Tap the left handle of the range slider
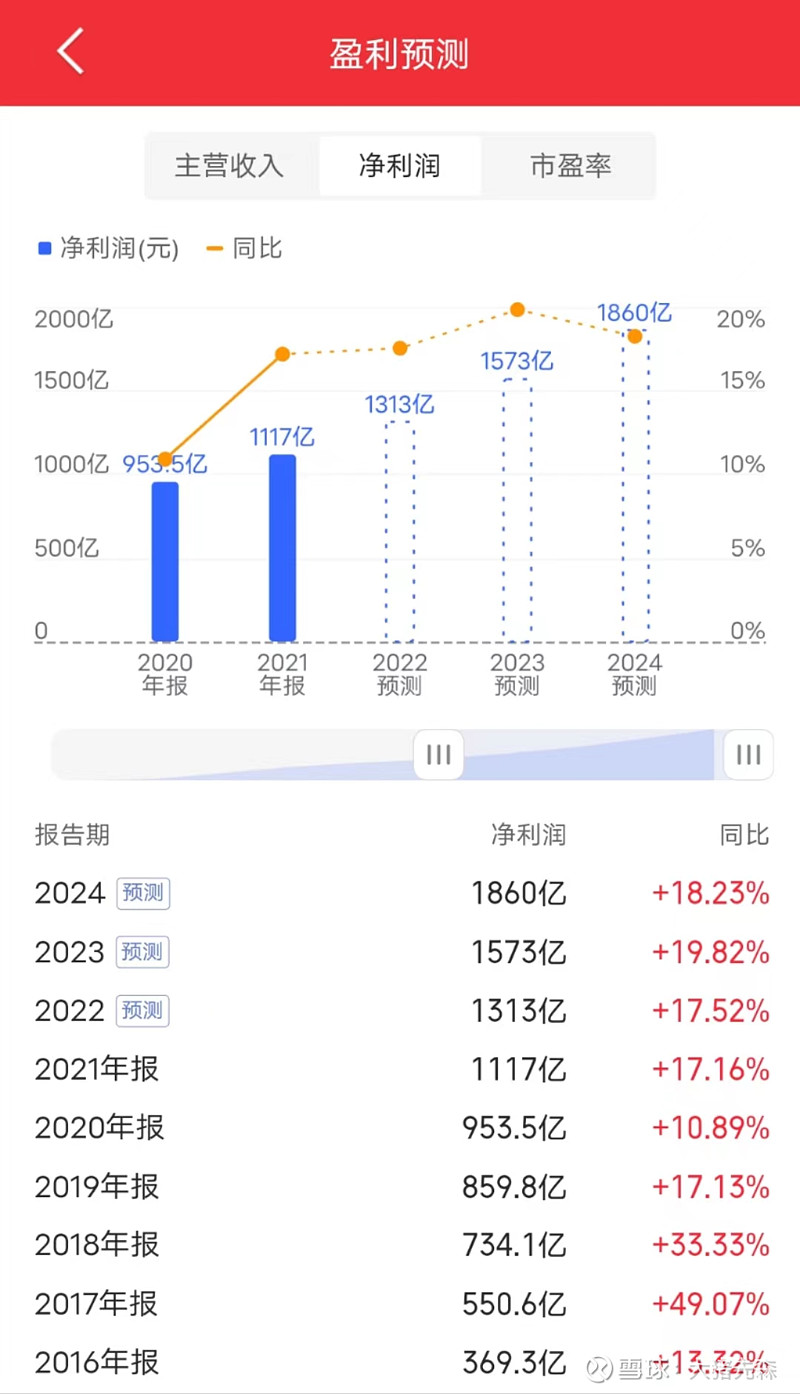Viewport: 800px width, 1394px height. 439,755
